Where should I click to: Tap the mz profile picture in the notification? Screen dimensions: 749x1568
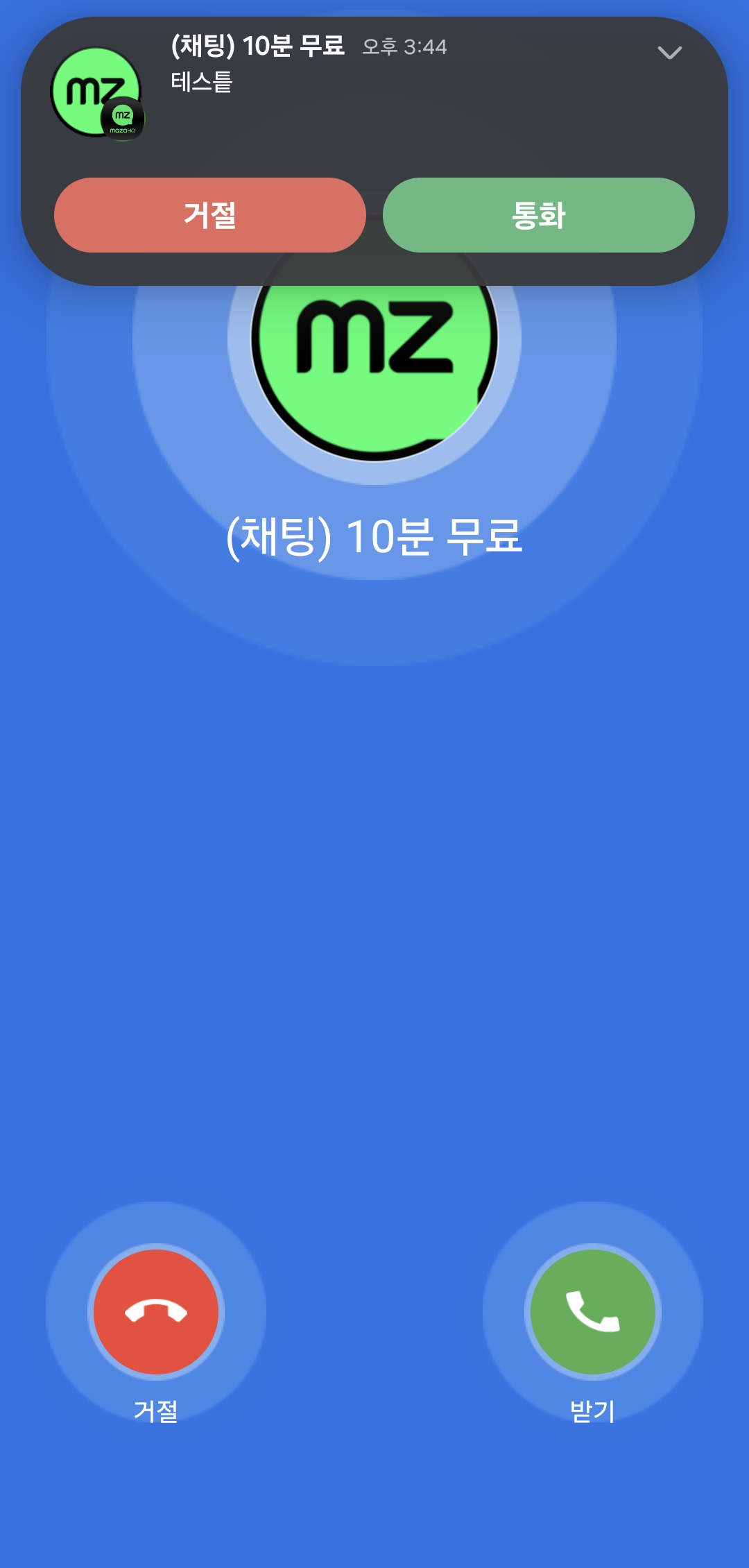tap(94, 90)
